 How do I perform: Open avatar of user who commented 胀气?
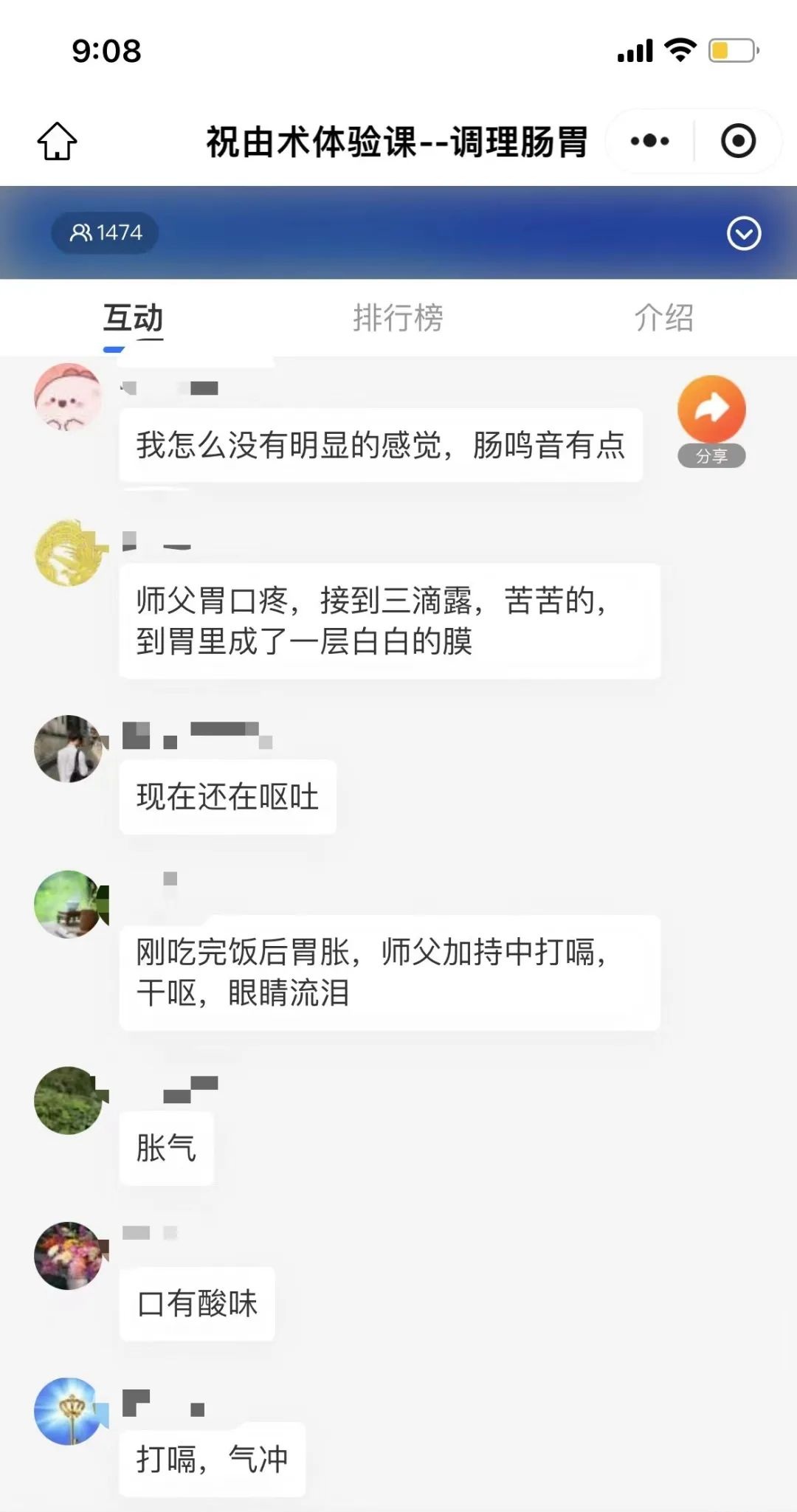[x=69, y=1100]
